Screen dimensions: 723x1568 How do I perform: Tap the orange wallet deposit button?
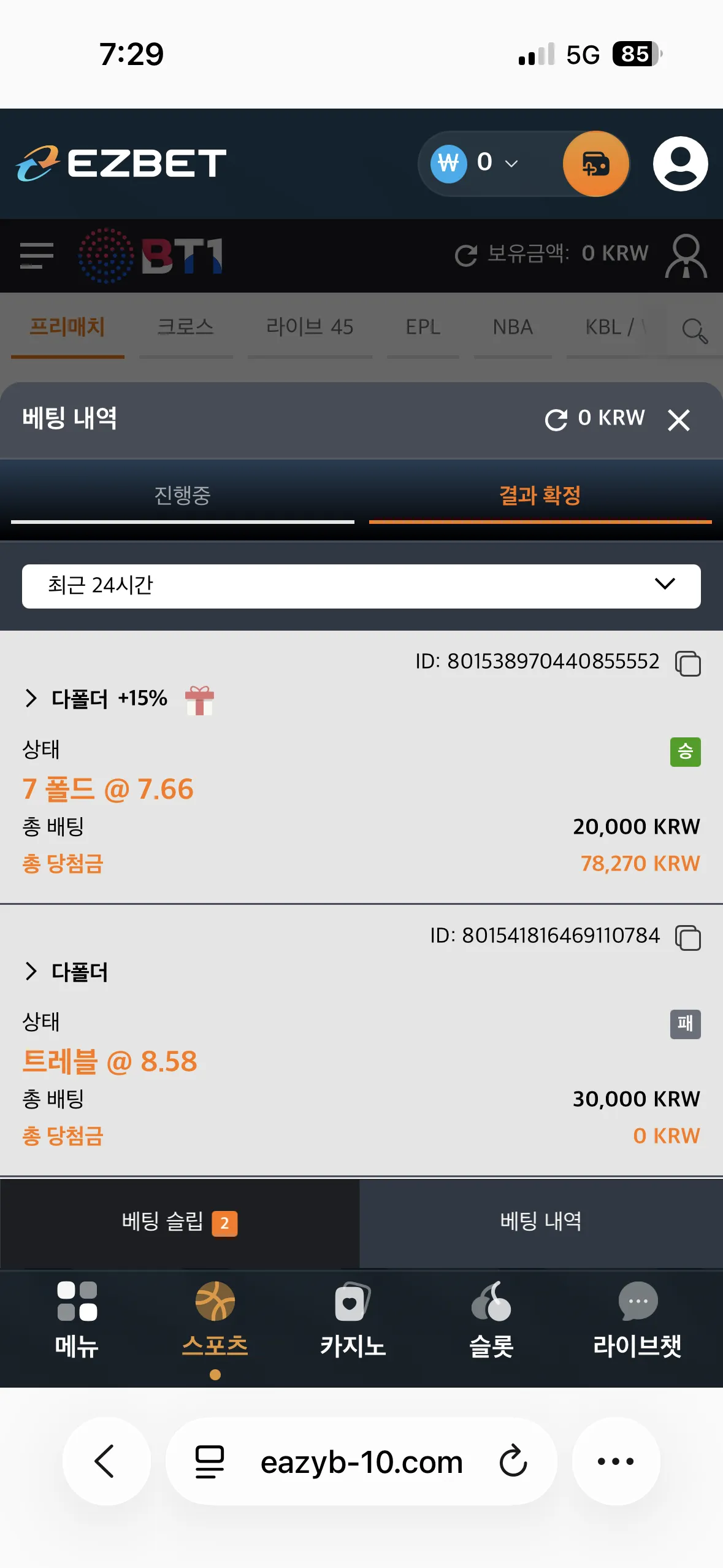click(596, 164)
